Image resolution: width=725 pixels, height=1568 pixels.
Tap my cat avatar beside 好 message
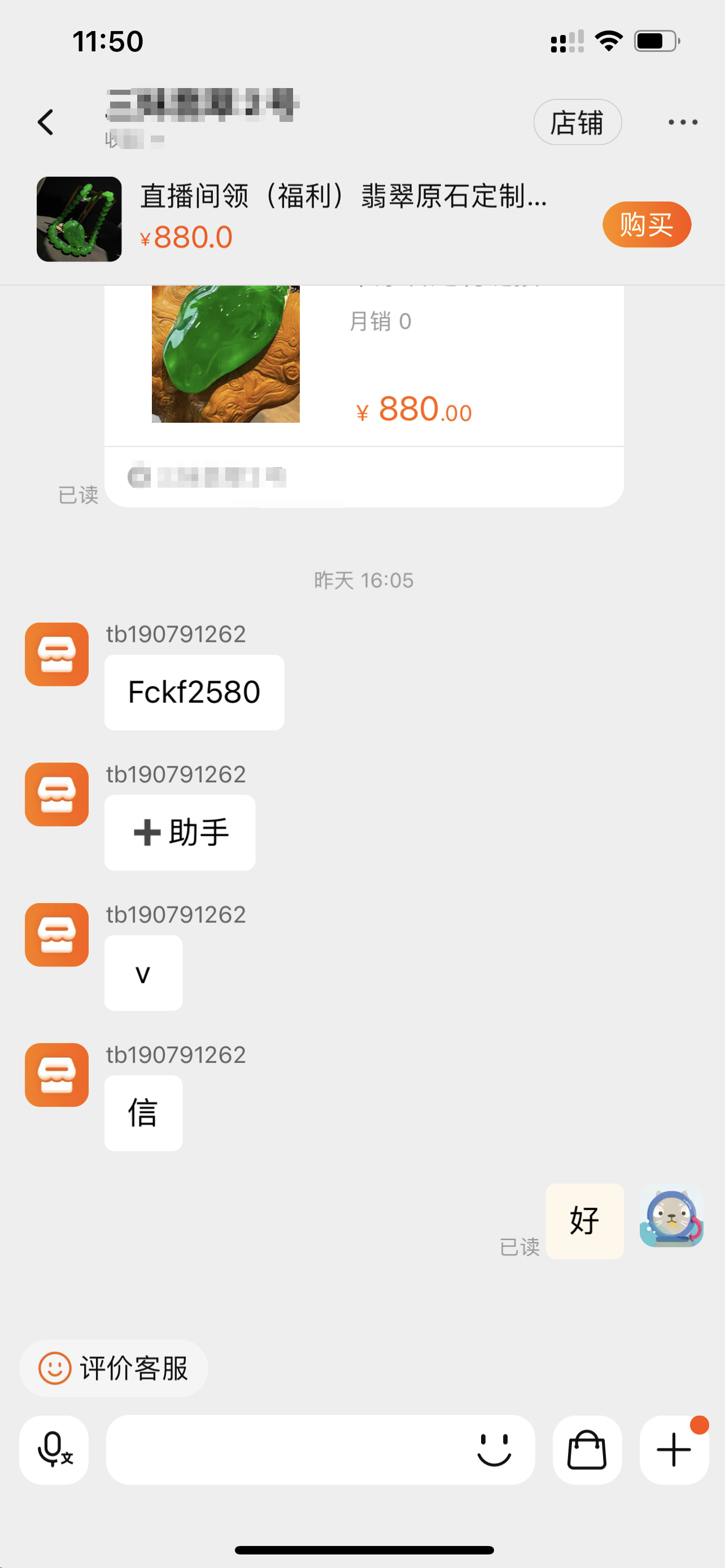pyautogui.click(x=671, y=1219)
